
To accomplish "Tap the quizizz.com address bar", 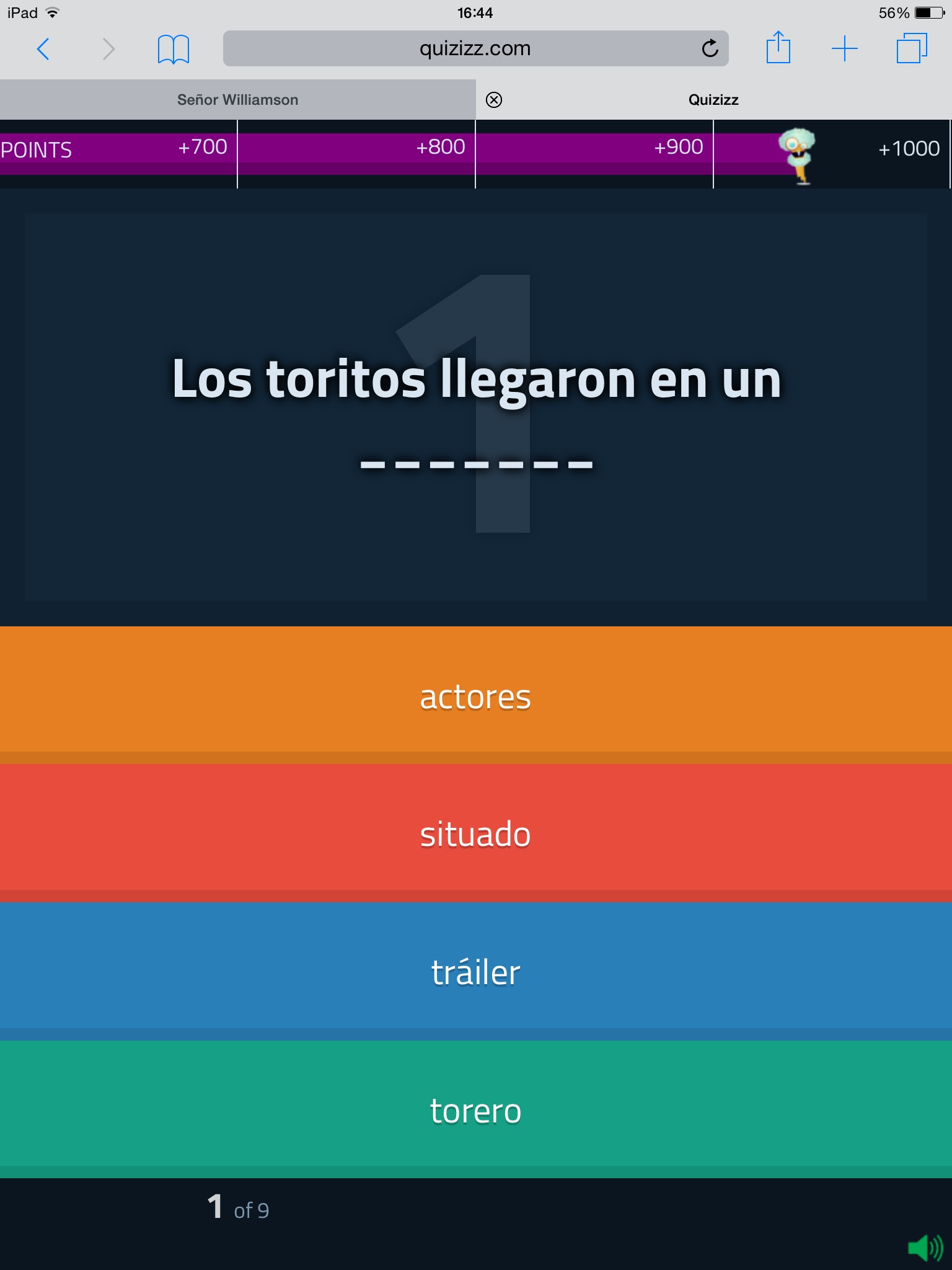I will tap(459, 49).
